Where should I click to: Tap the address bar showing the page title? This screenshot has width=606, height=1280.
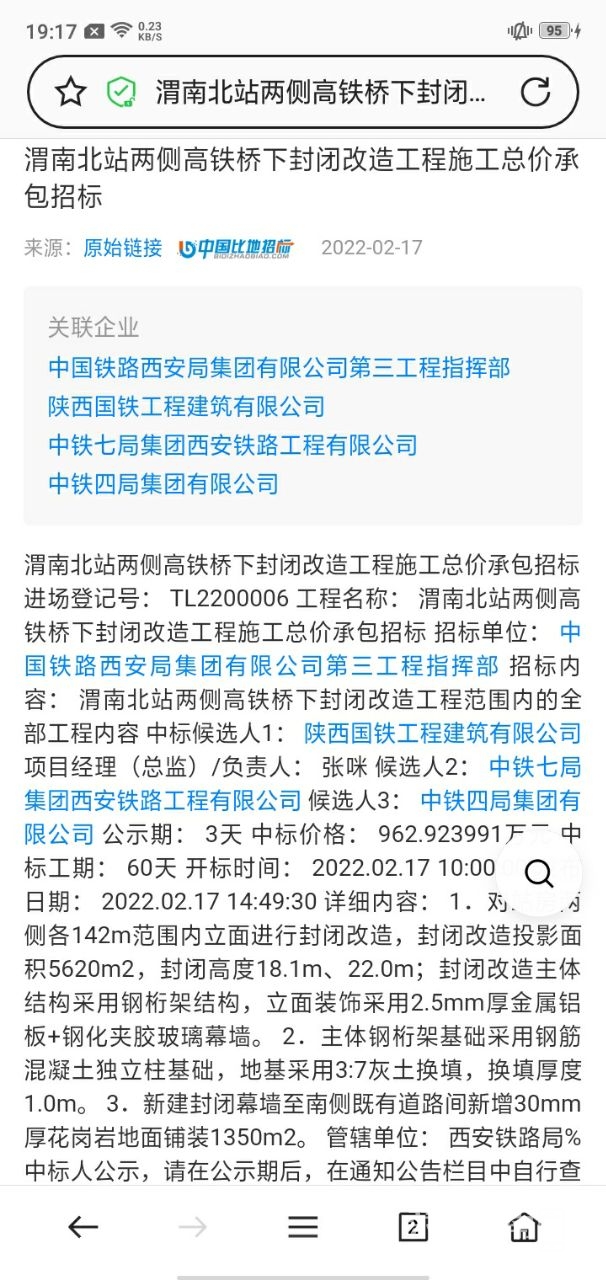coord(320,92)
